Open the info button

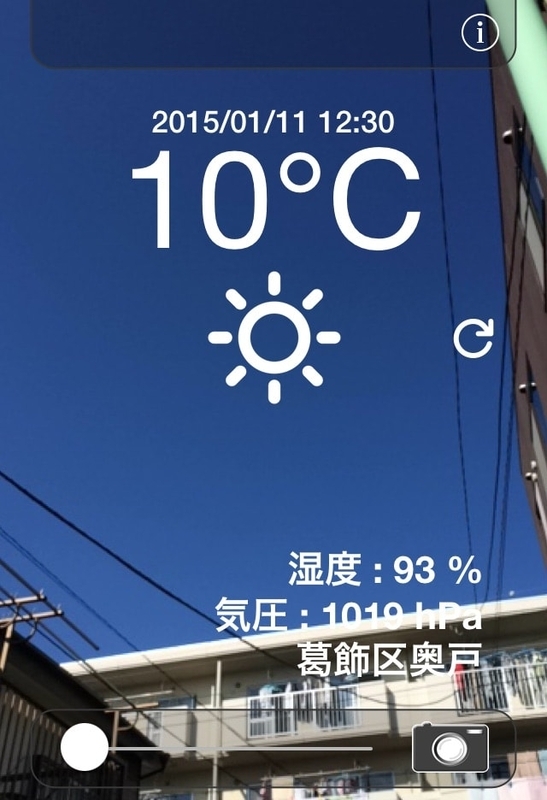pyautogui.click(x=480, y=33)
